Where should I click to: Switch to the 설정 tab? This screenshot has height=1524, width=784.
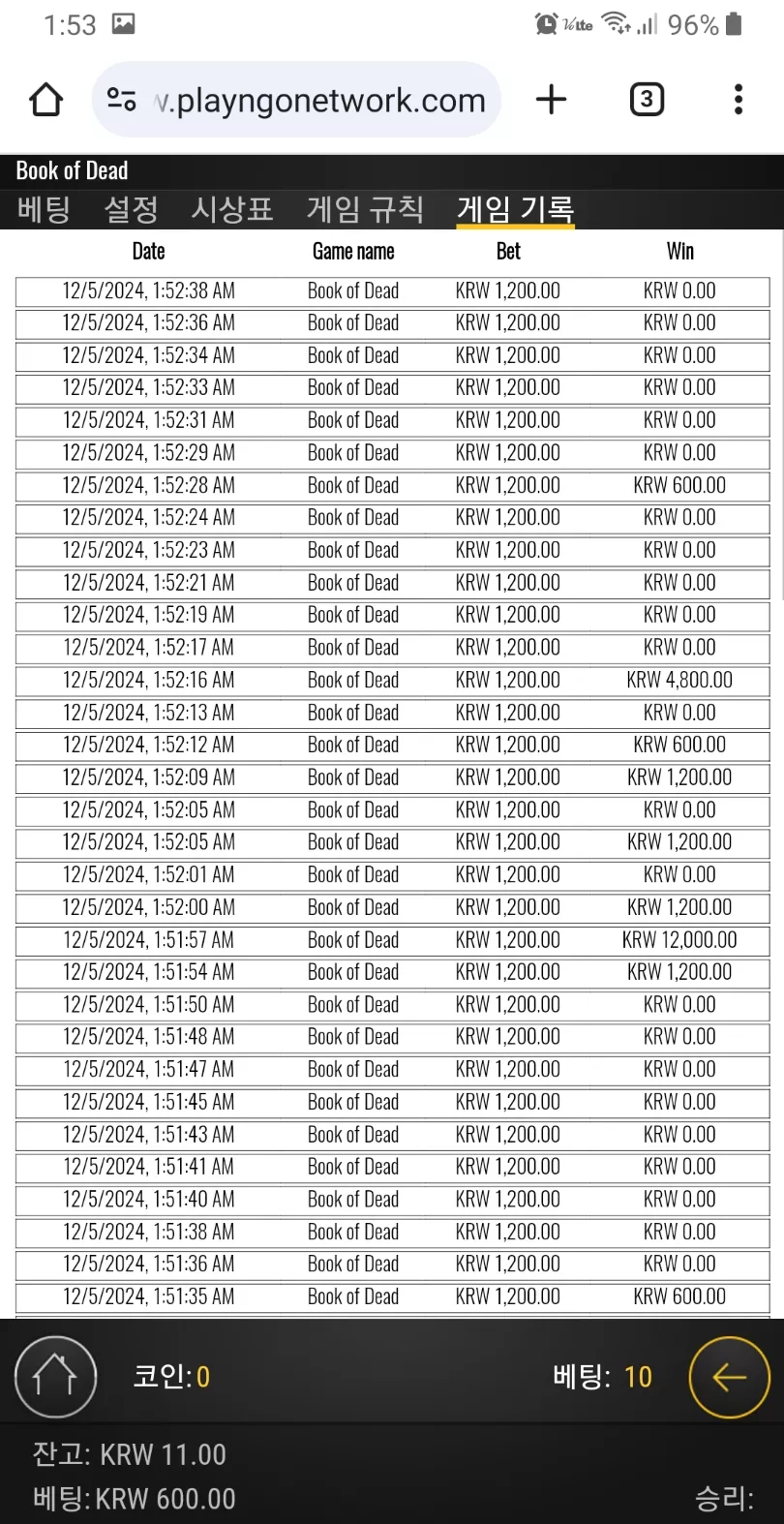point(131,209)
